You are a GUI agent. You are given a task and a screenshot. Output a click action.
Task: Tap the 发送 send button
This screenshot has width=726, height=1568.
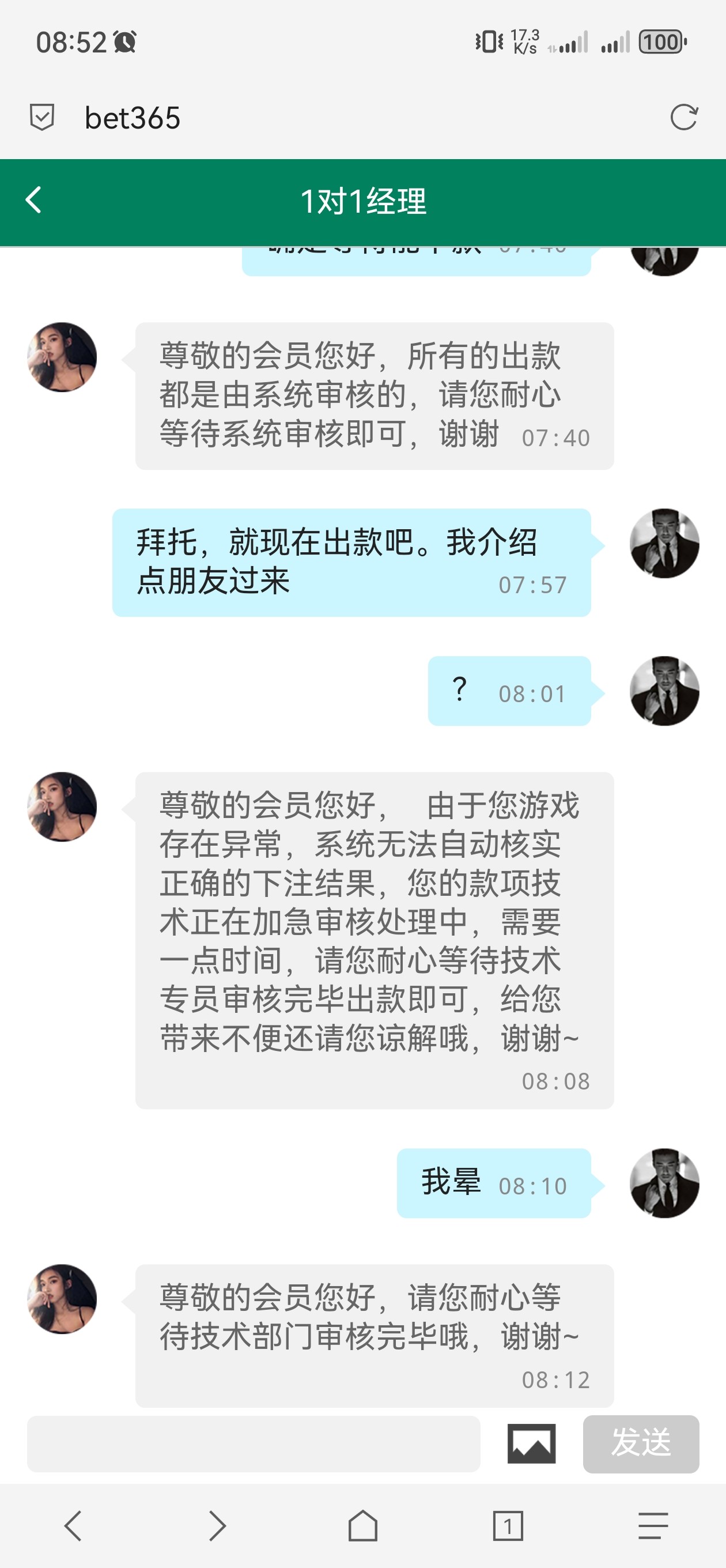(640, 1444)
